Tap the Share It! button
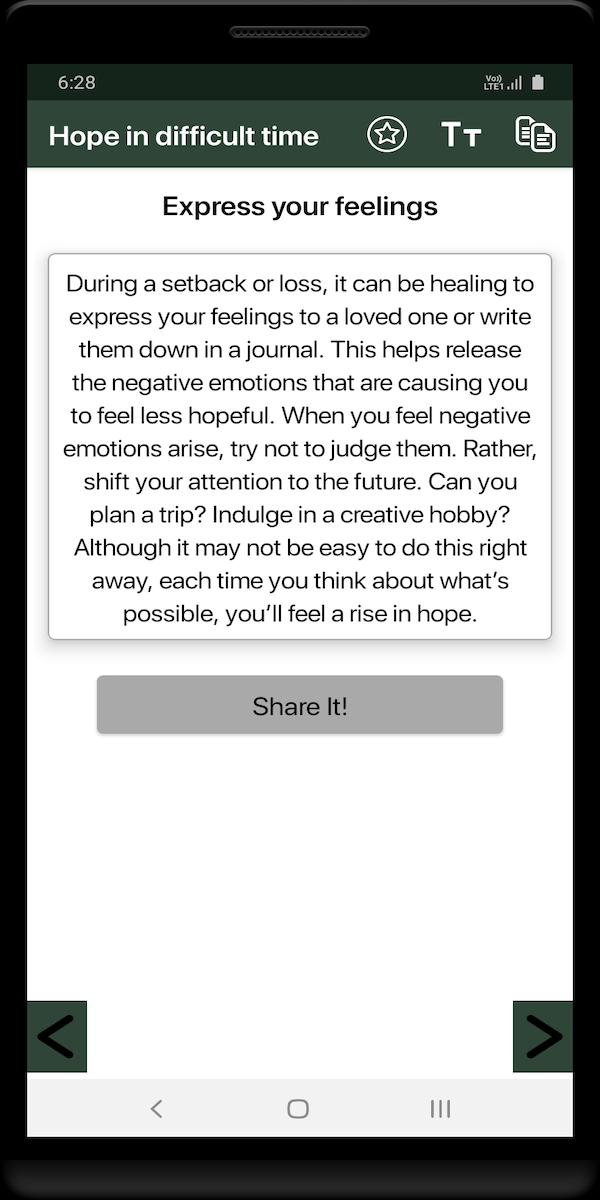This screenshot has width=600, height=1200. (300, 705)
